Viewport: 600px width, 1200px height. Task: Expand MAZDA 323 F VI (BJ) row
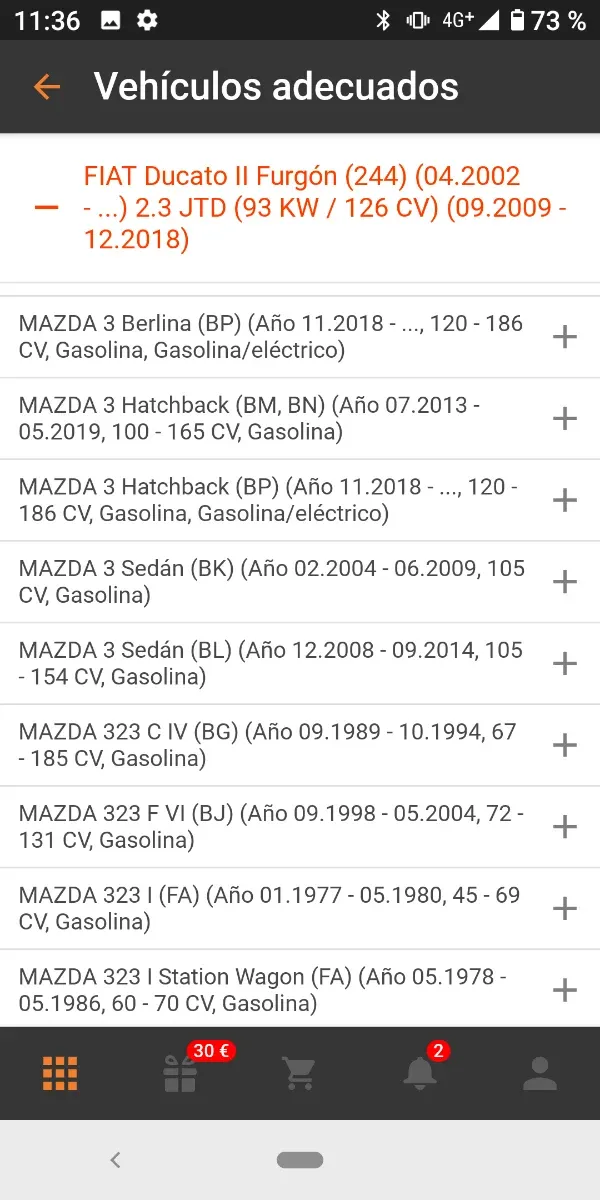point(565,827)
